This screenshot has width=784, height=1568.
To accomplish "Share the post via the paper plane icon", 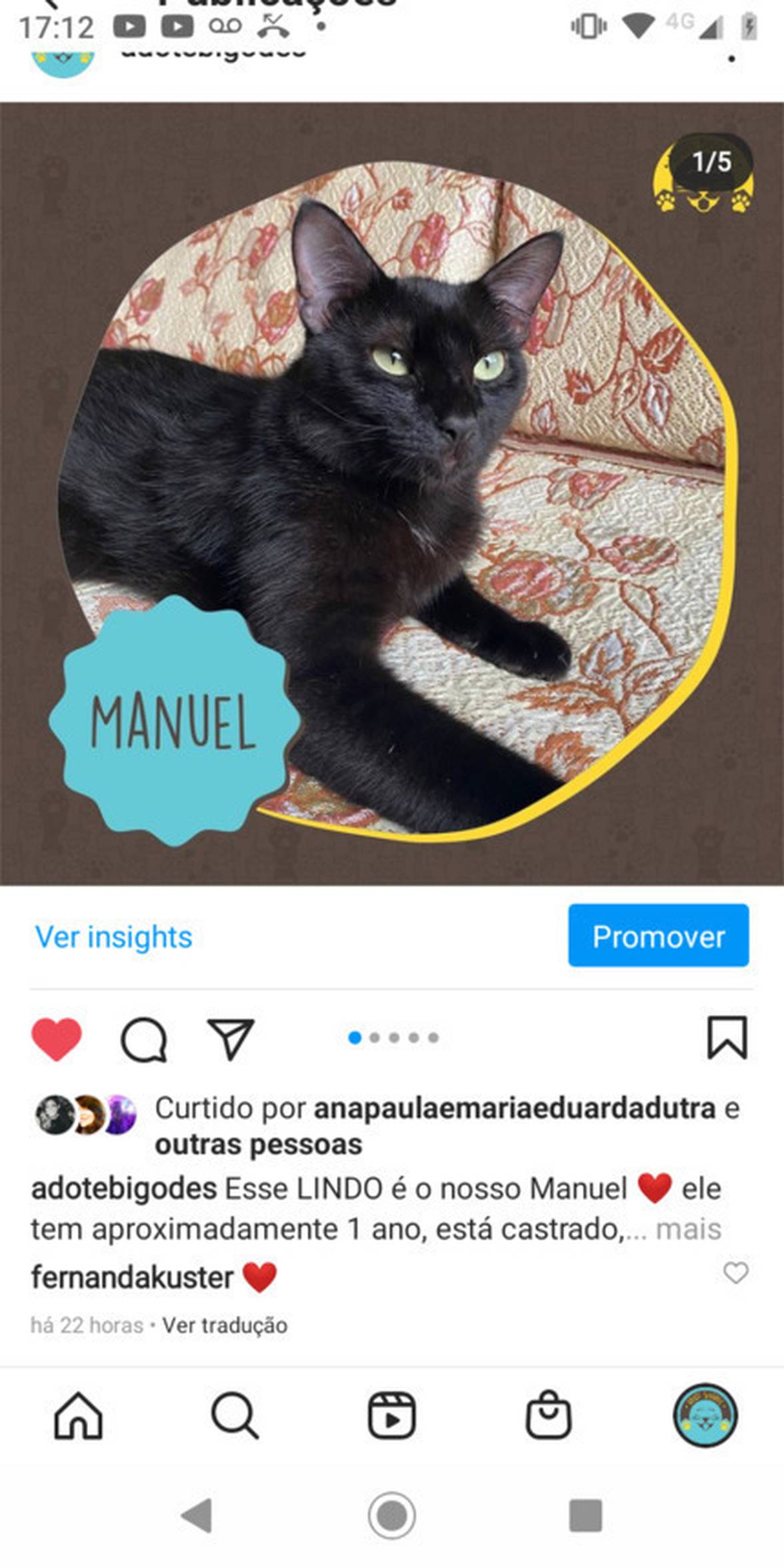I will 231,1039.
